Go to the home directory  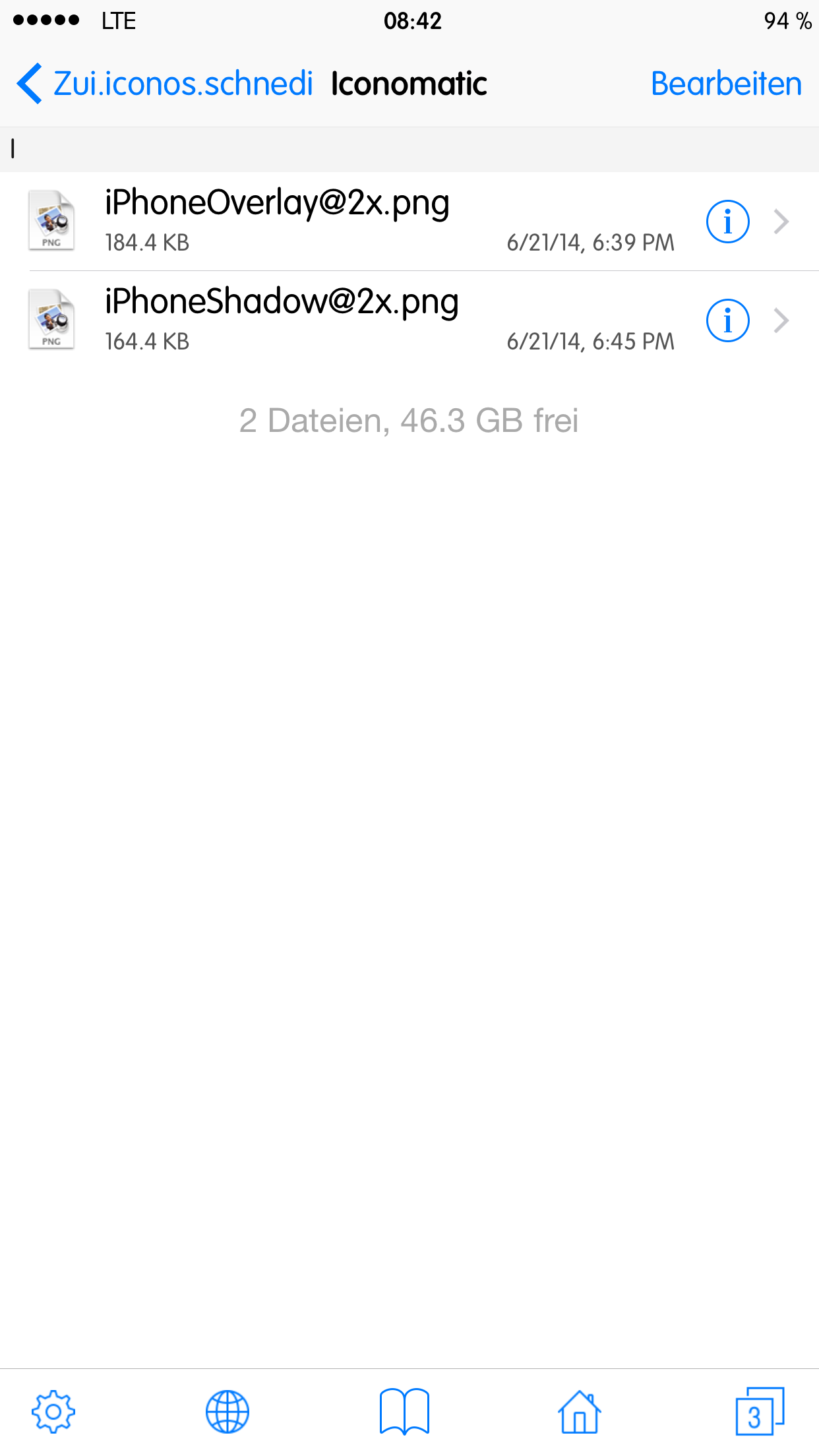[x=579, y=1412]
